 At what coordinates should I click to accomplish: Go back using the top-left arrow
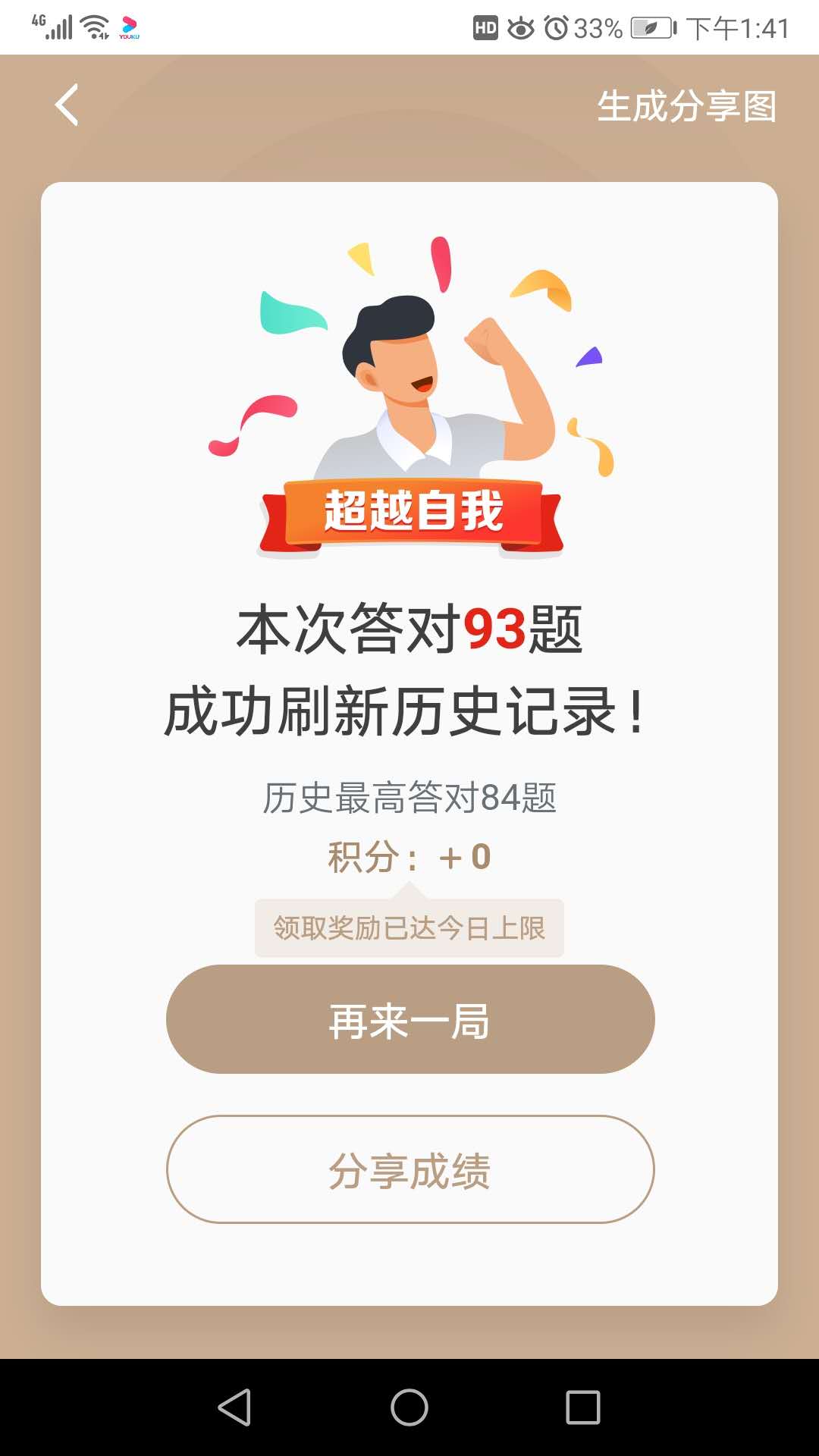coord(67,105)
